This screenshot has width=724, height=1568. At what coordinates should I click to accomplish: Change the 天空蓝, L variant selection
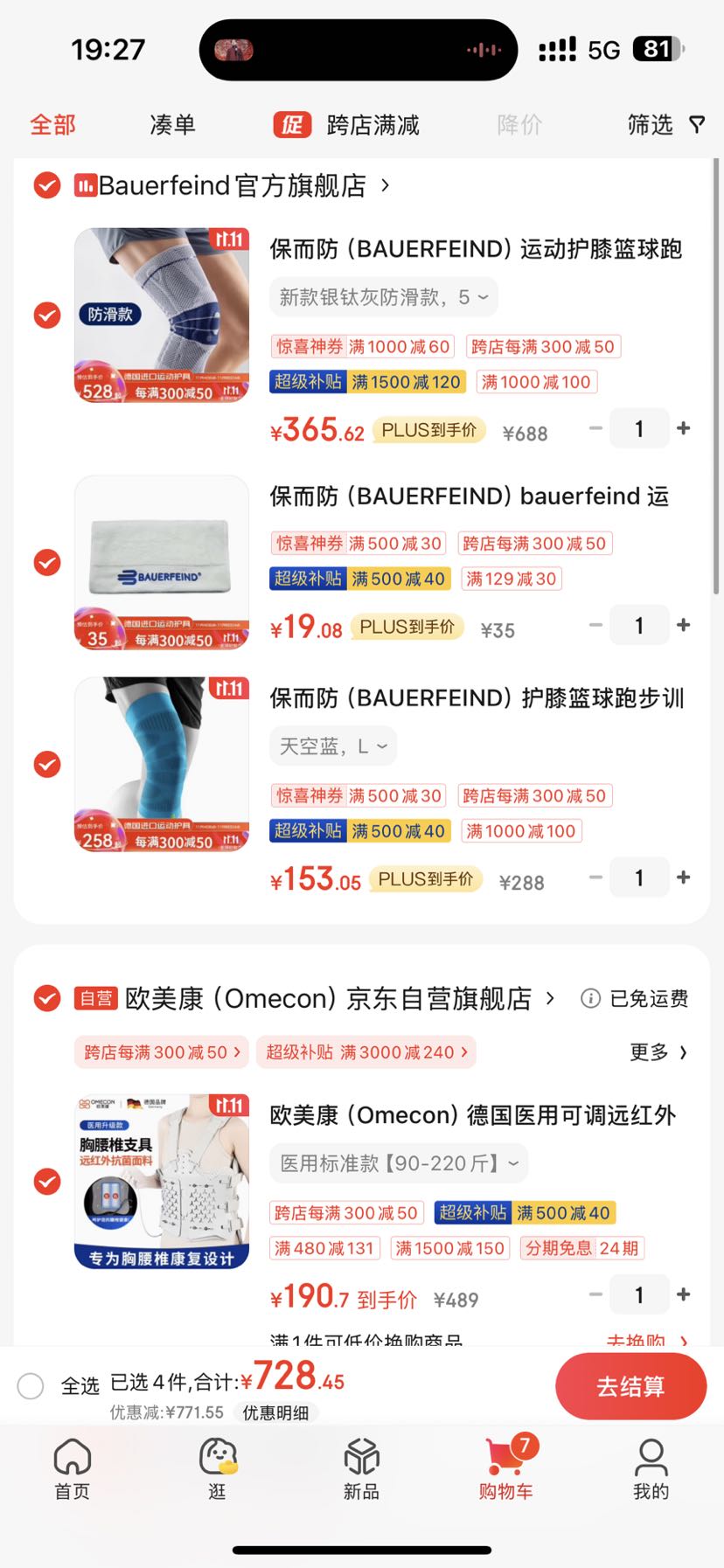pyautogui.click(x=333, y=746)
